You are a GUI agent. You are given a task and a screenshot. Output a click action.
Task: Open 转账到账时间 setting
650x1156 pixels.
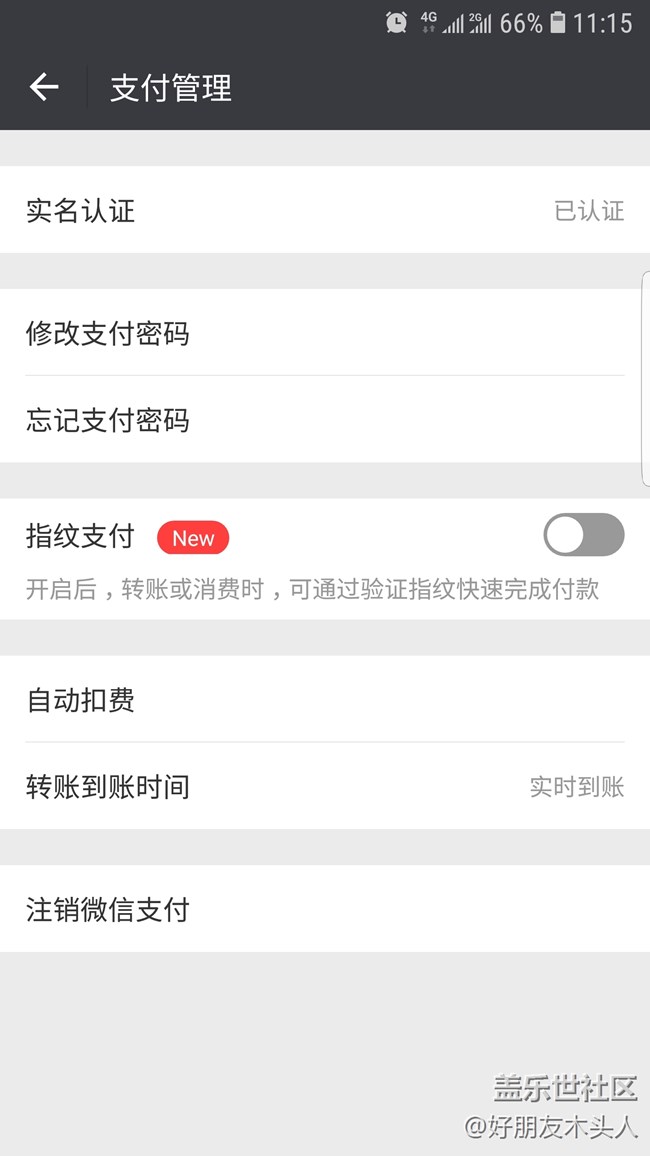click(x=324, y=787)
